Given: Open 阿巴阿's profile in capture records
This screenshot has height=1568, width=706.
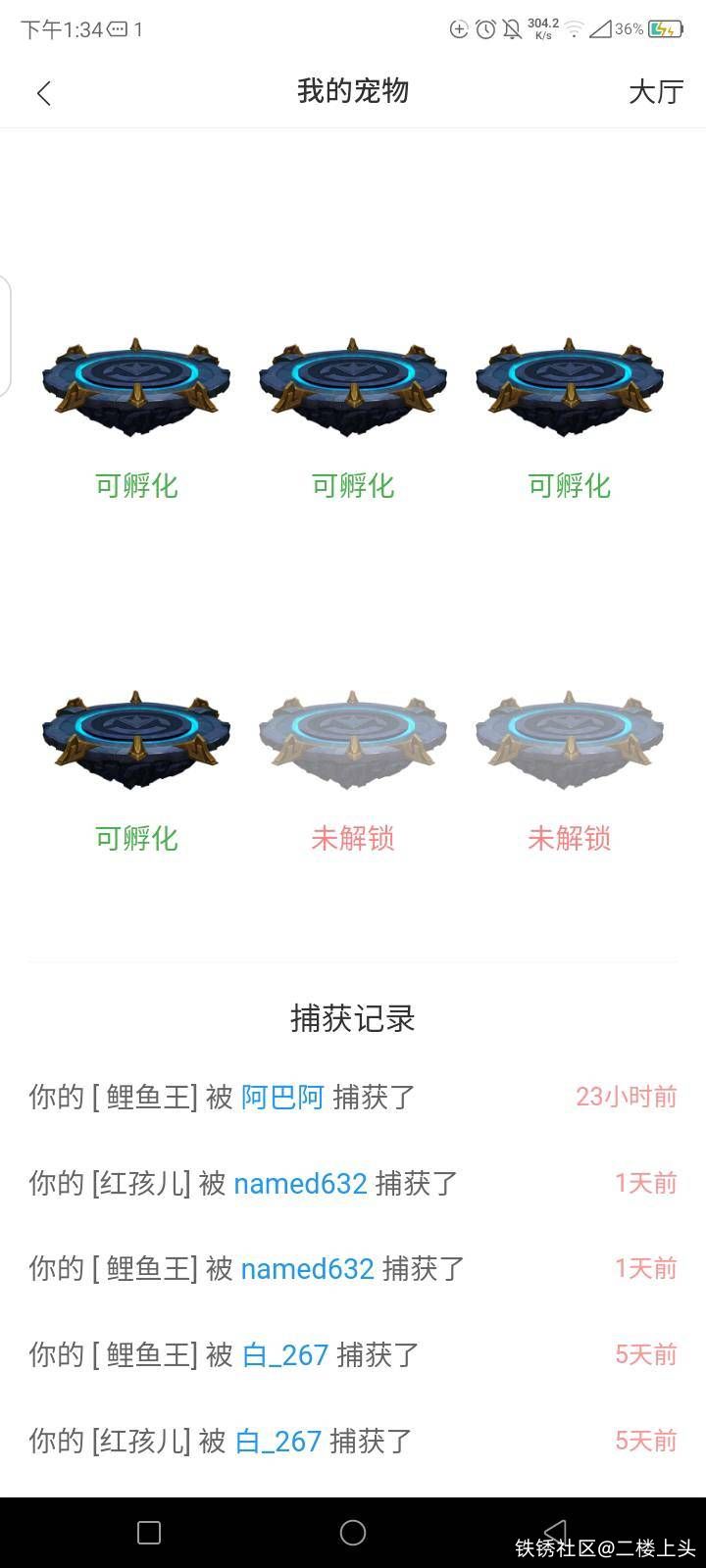Looking at the screenshot, I should pyautogui.click(x=282, y=1097).
